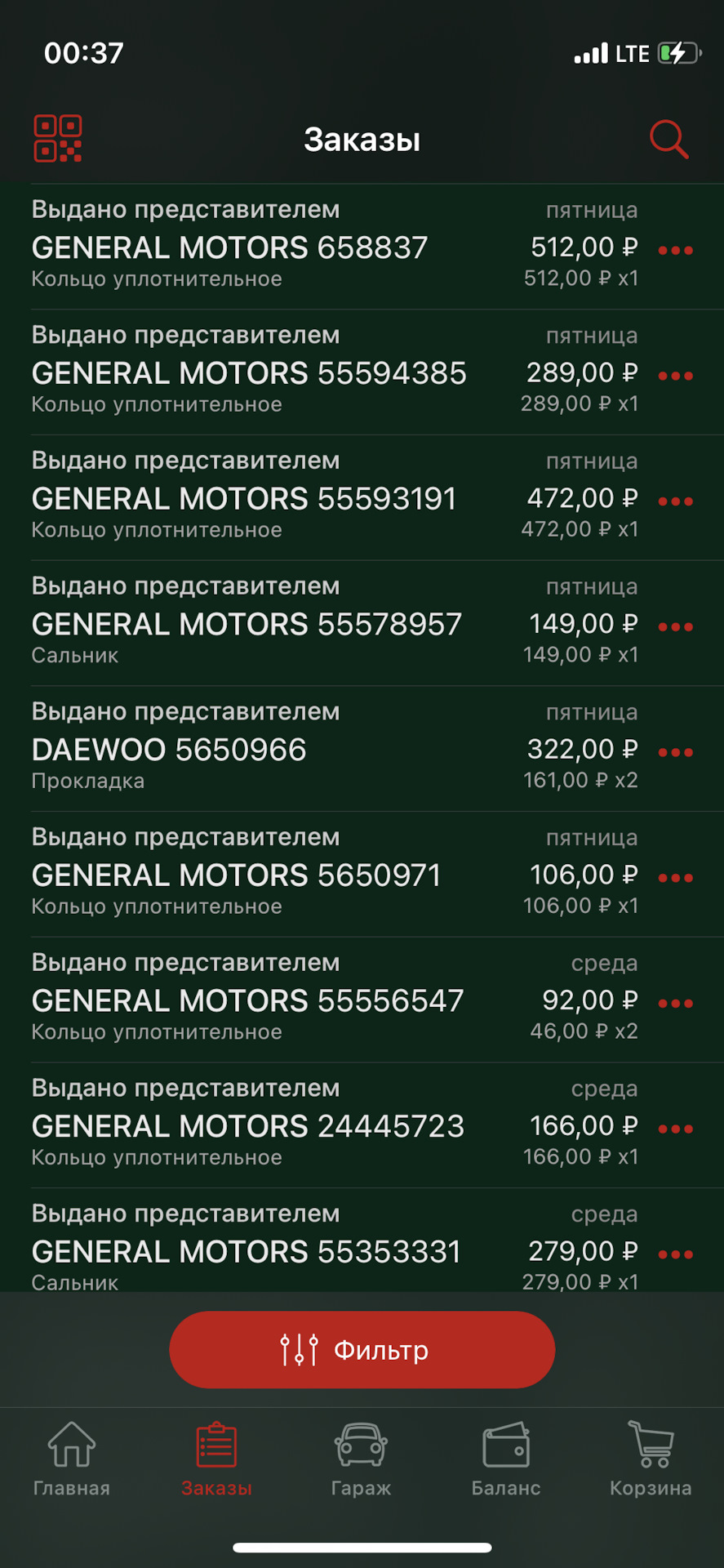
Task: Tap the search magnifier icon
Action: click(668, 139)
